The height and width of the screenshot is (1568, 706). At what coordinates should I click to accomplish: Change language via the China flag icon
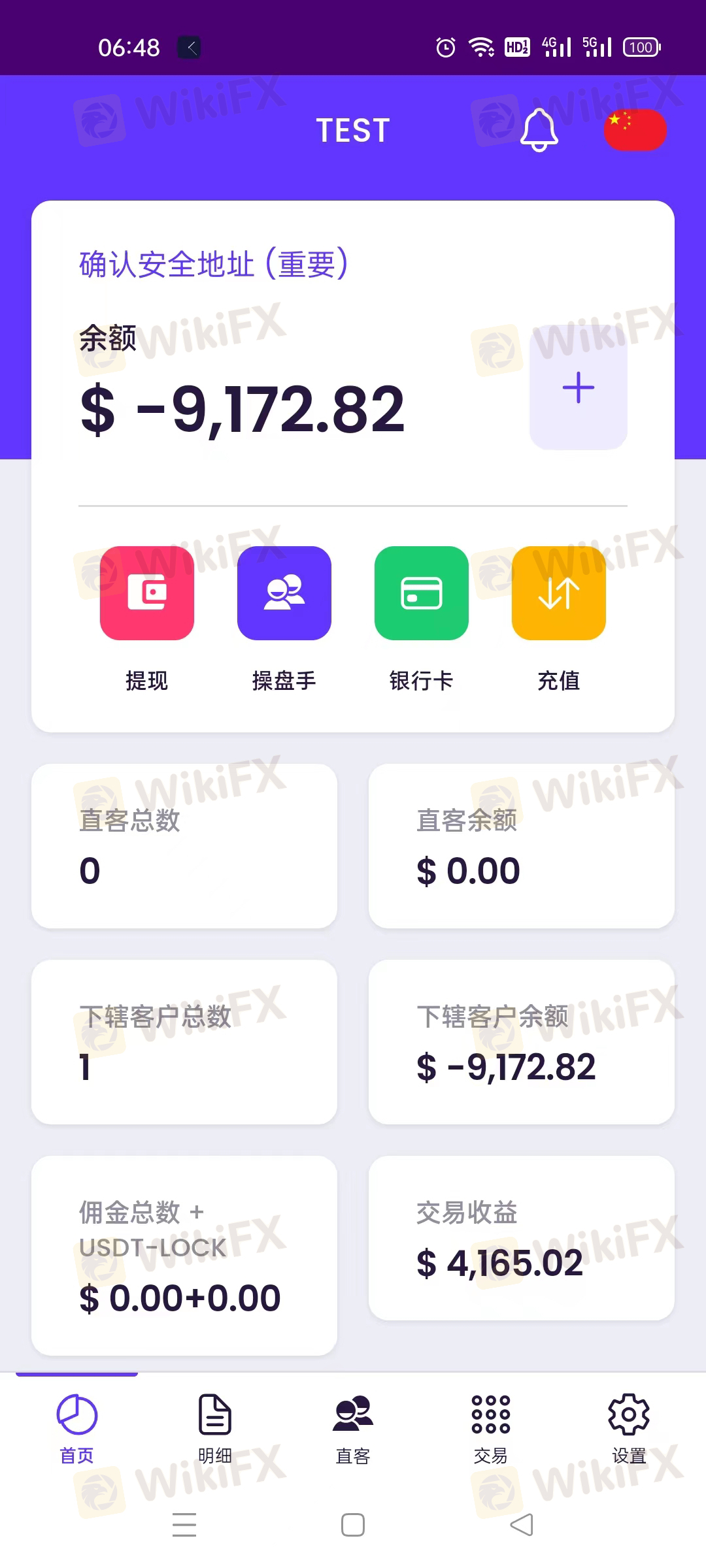pyautogui.click(x=635, y=130)
